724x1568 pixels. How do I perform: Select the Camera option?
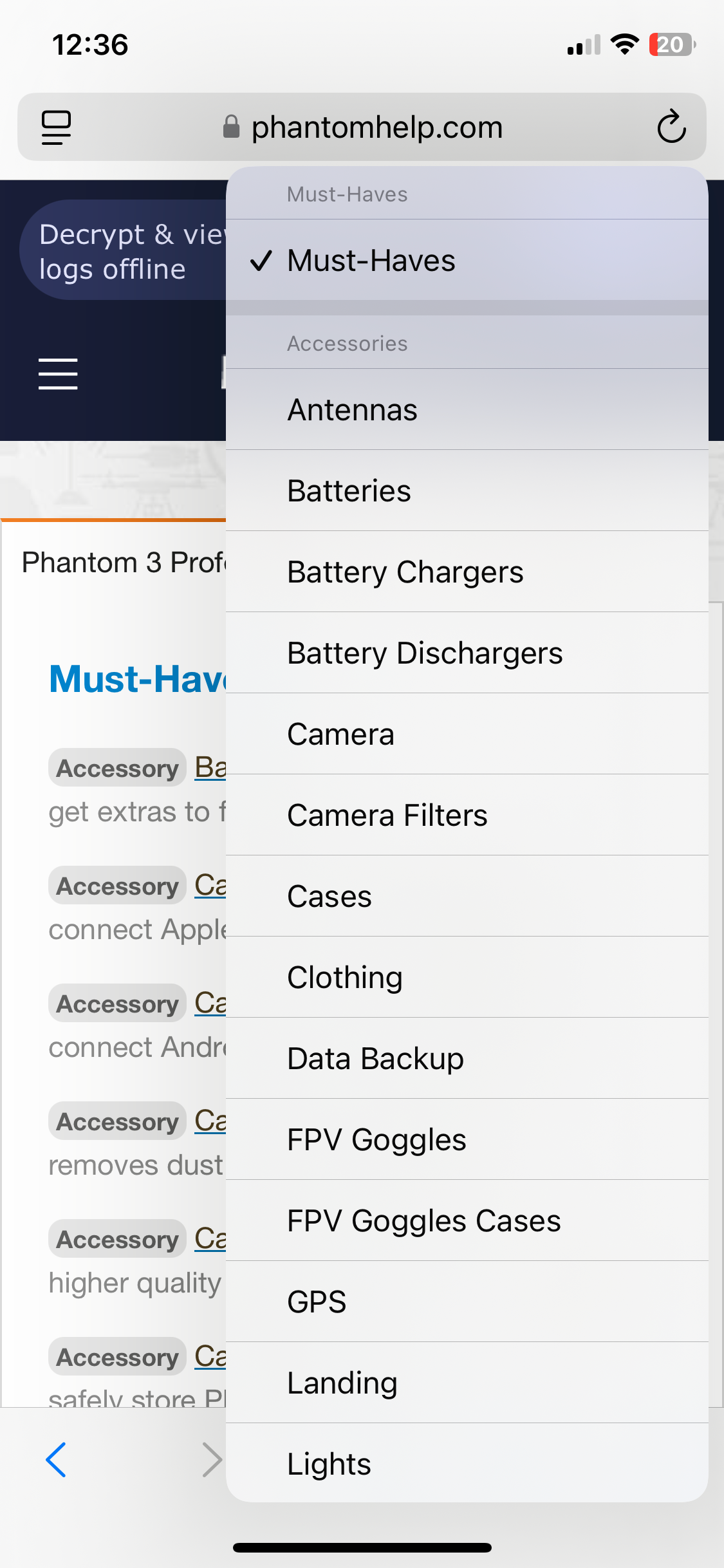click(467, 734)
